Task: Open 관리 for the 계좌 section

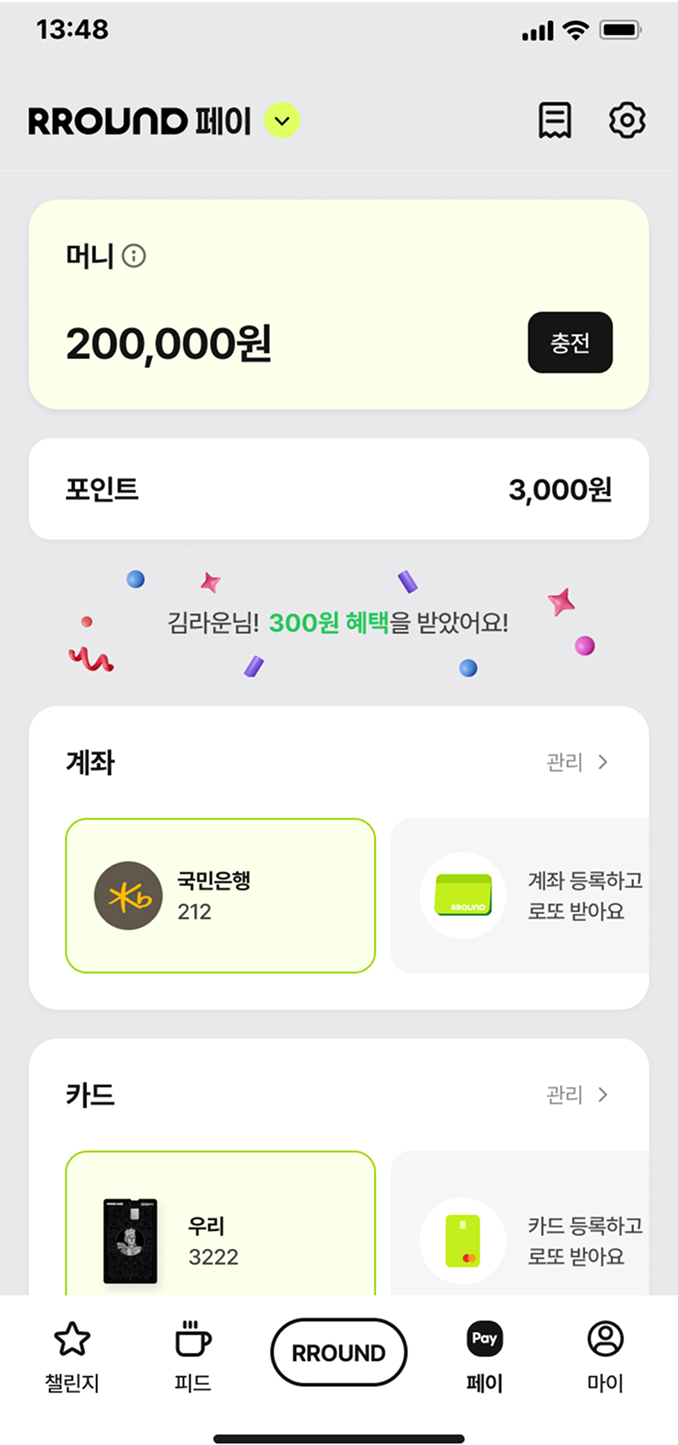Action: tap(577, 762)
